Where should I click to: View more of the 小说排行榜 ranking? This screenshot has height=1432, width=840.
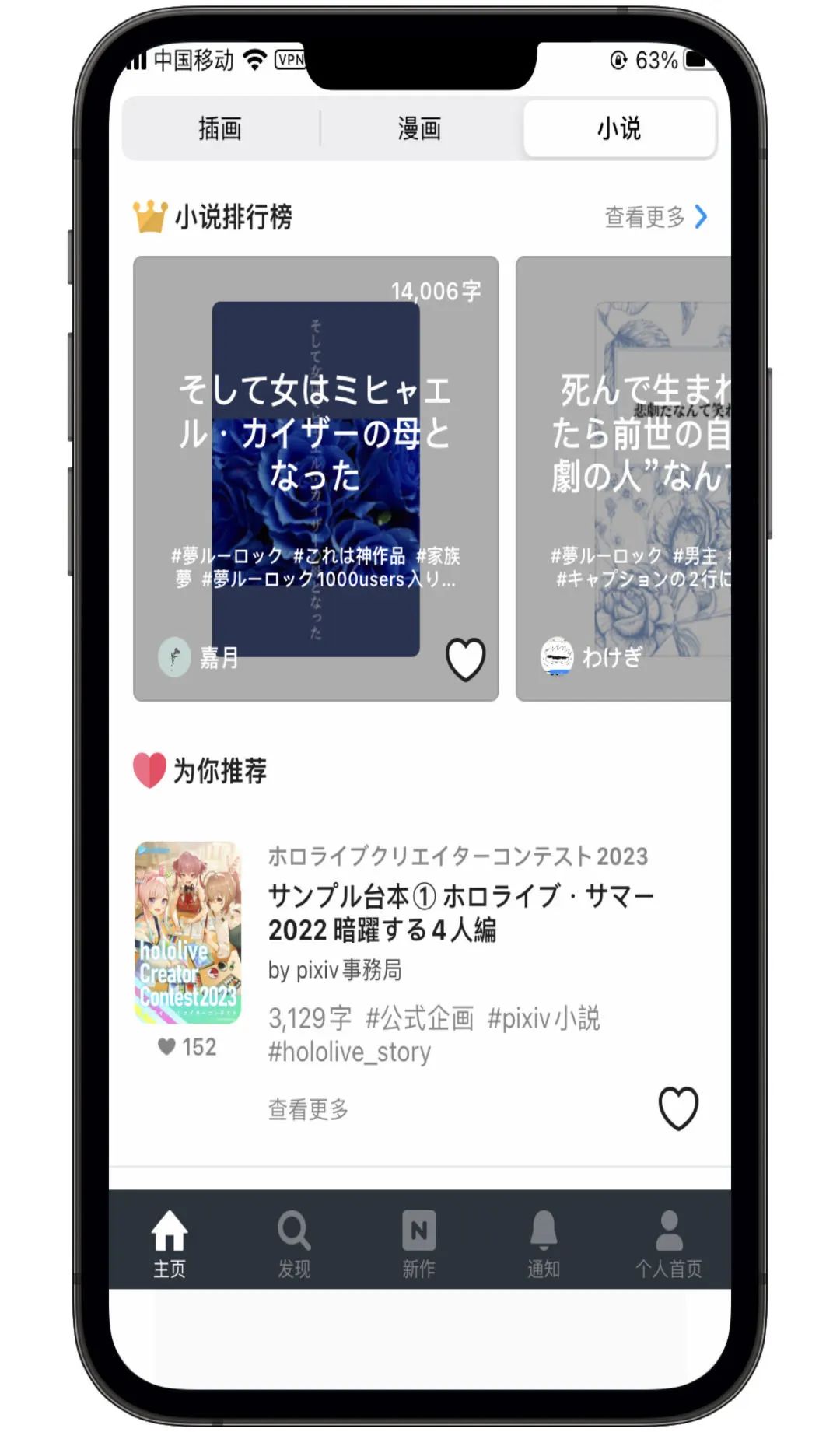point(656,217)
